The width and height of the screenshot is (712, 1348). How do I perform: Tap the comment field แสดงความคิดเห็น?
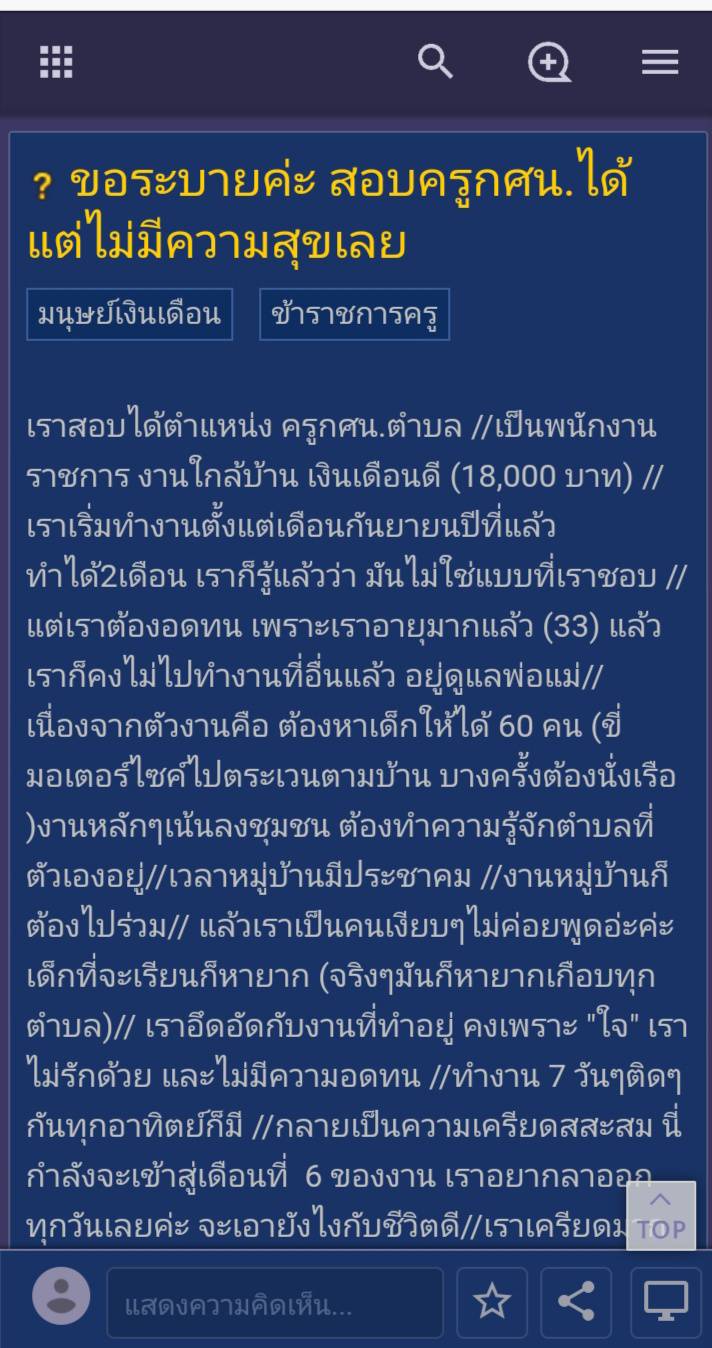pos(274,1303)
